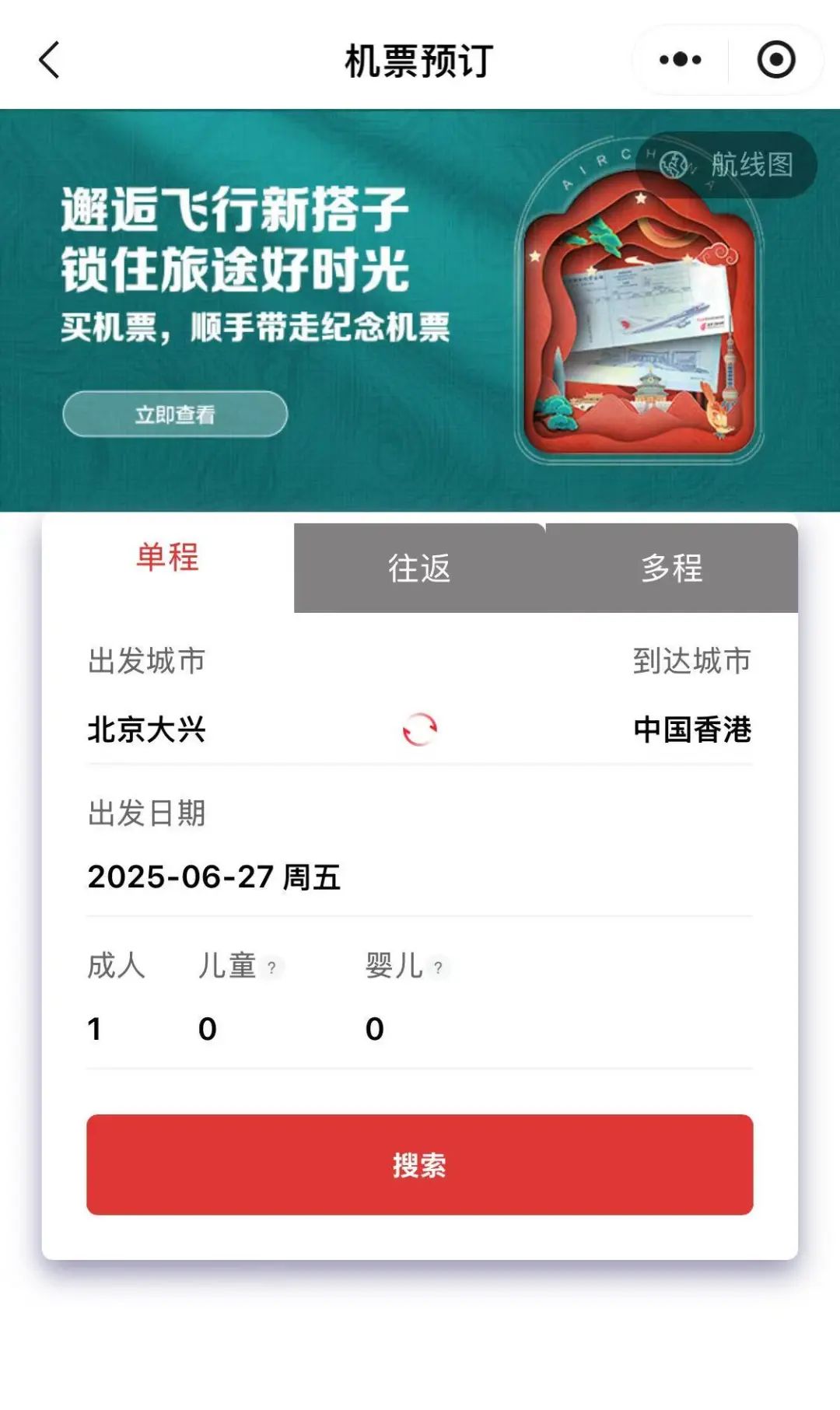Switch to the 多程 multi-city tab
The width and height of the screenshot is (840, 1410).
coord(672,569)
